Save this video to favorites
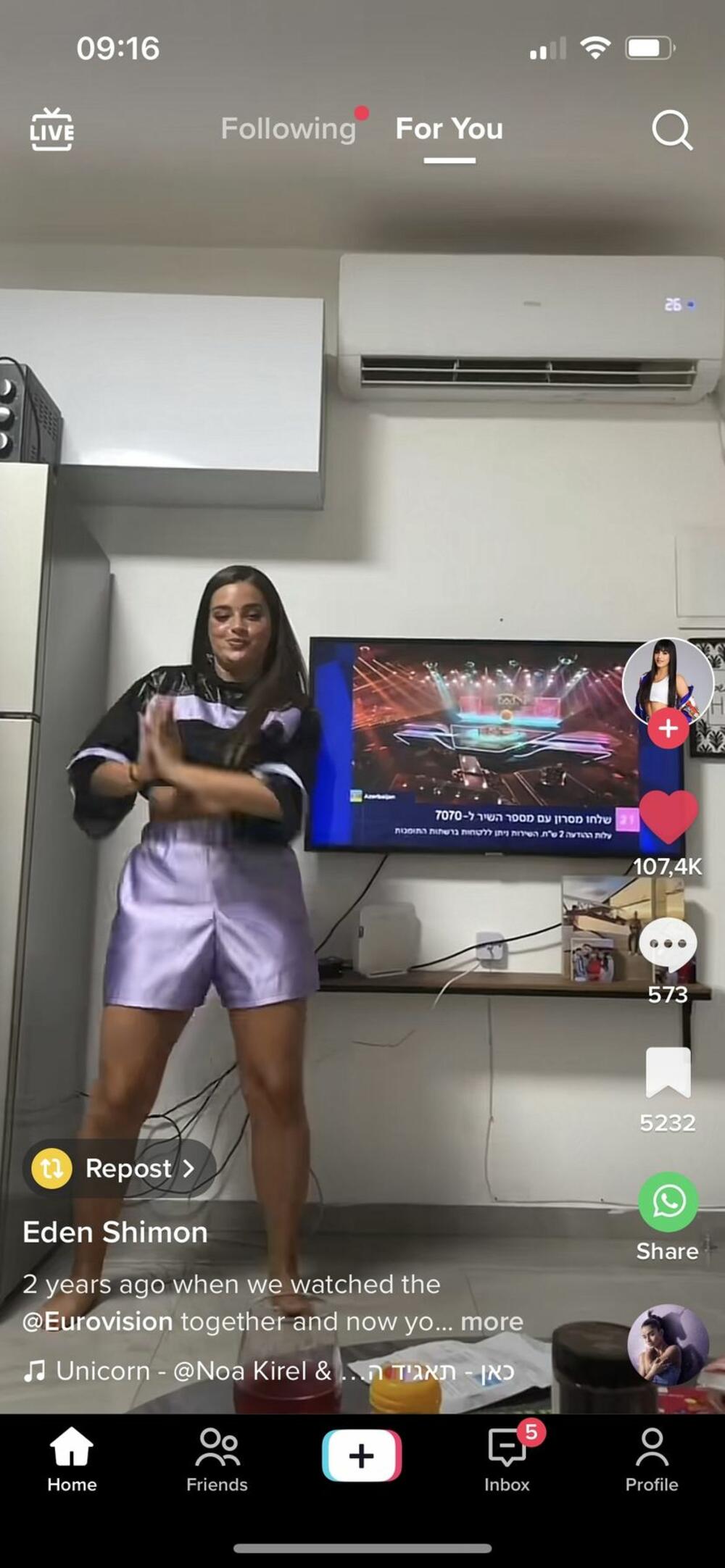Viewport: 725px width, 1568px height. pos(668,1072)
